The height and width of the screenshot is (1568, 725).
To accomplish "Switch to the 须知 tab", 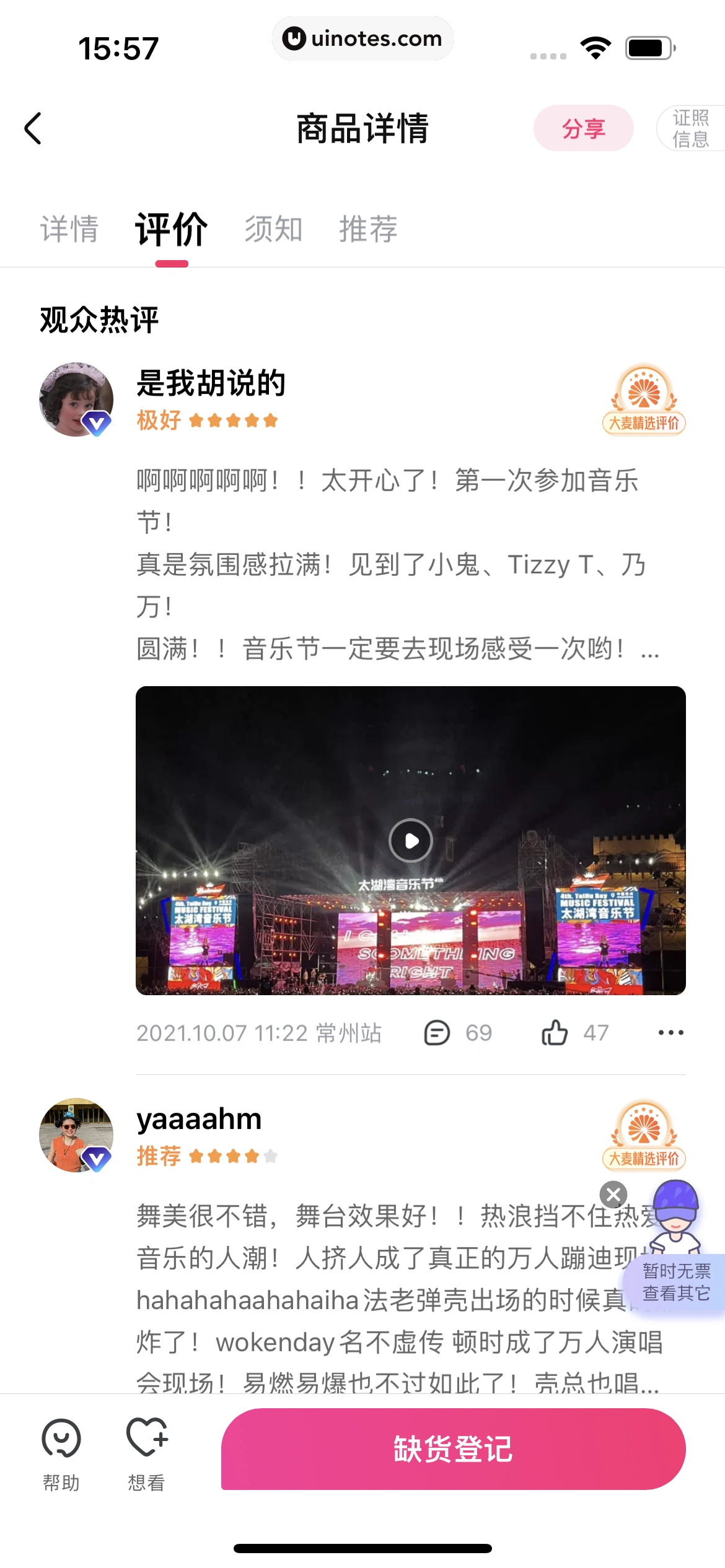I will coord(273,229).
